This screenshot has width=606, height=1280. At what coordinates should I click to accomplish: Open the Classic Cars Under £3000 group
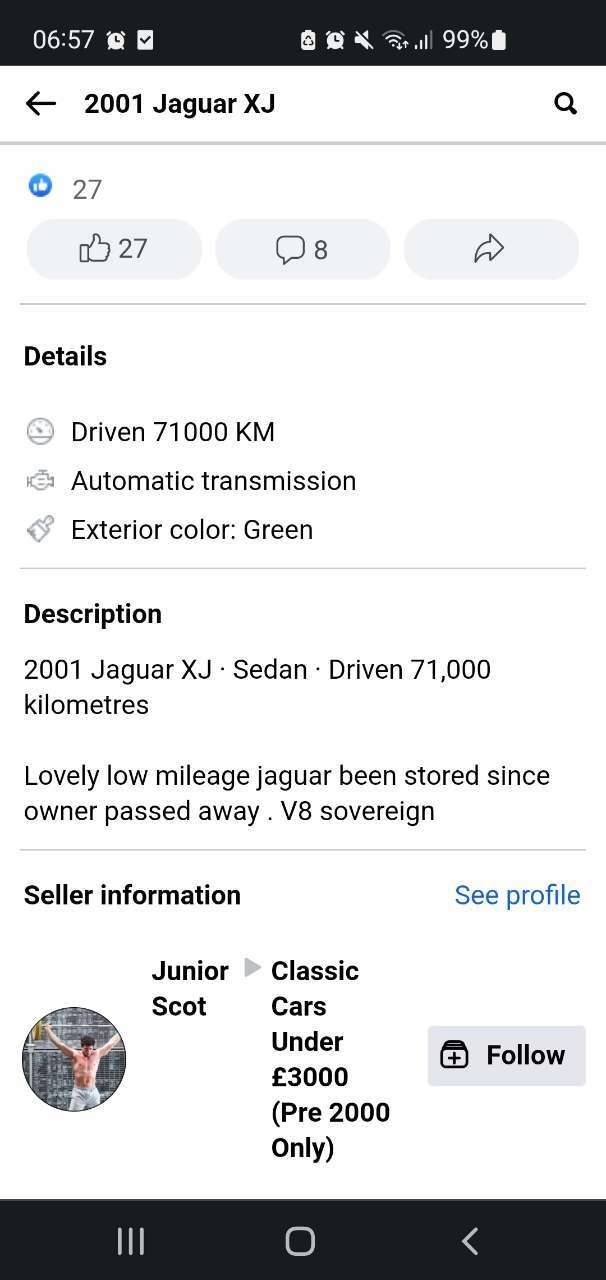(330, 1059)
